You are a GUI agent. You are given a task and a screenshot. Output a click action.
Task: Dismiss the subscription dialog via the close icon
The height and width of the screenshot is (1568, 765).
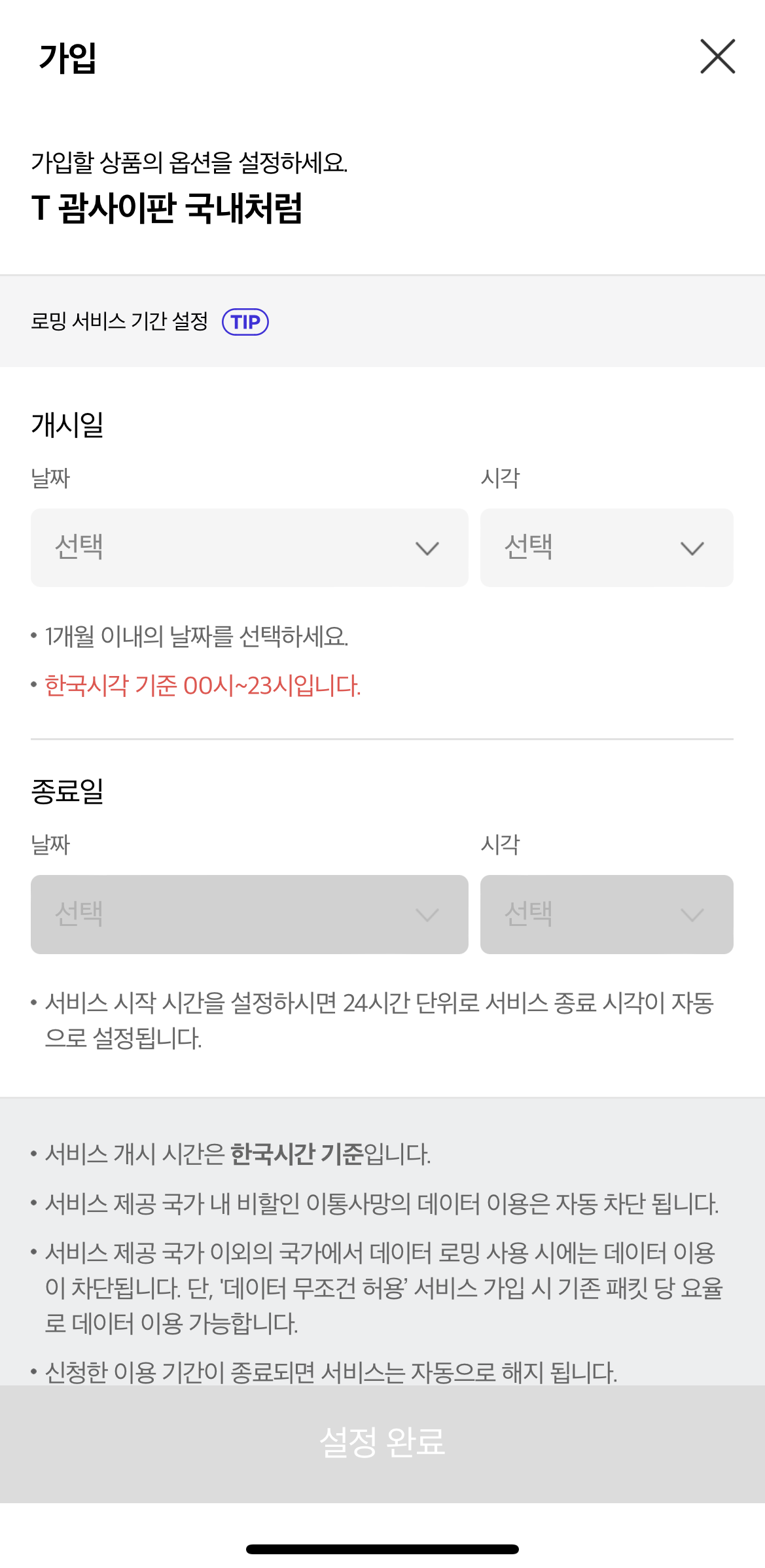[x=717, y=58]
